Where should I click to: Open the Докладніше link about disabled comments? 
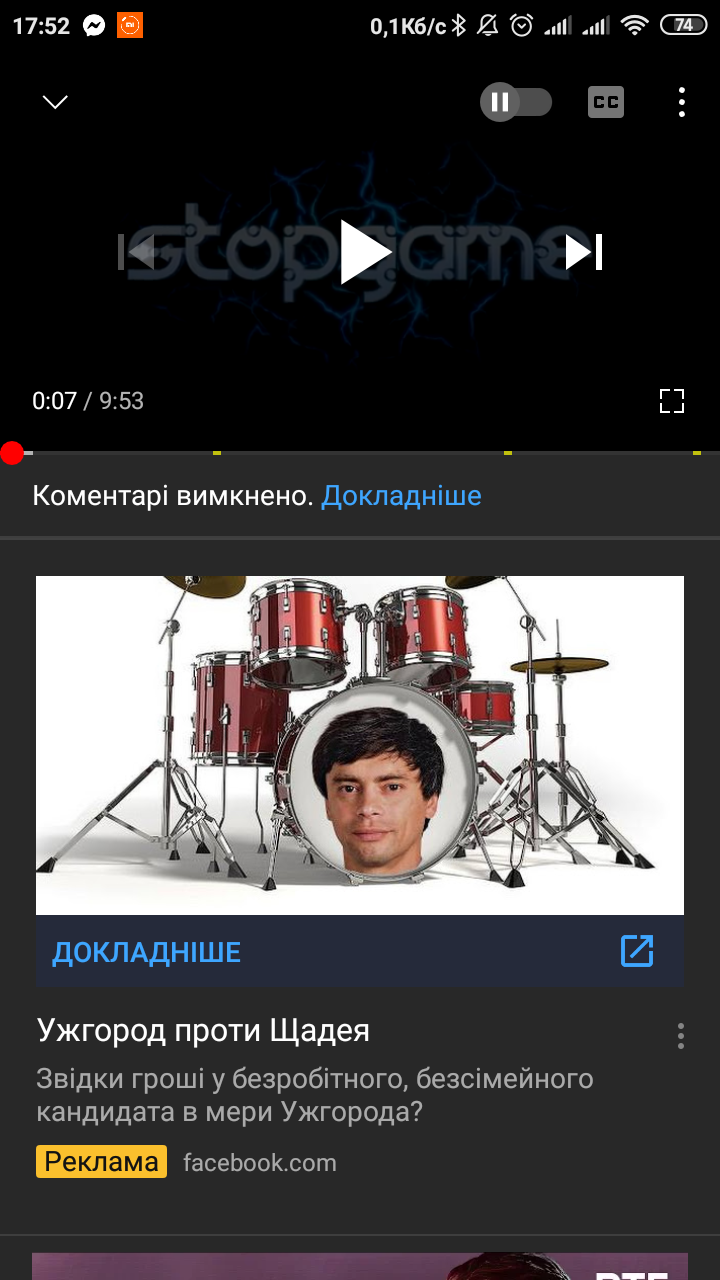[401, 496]
